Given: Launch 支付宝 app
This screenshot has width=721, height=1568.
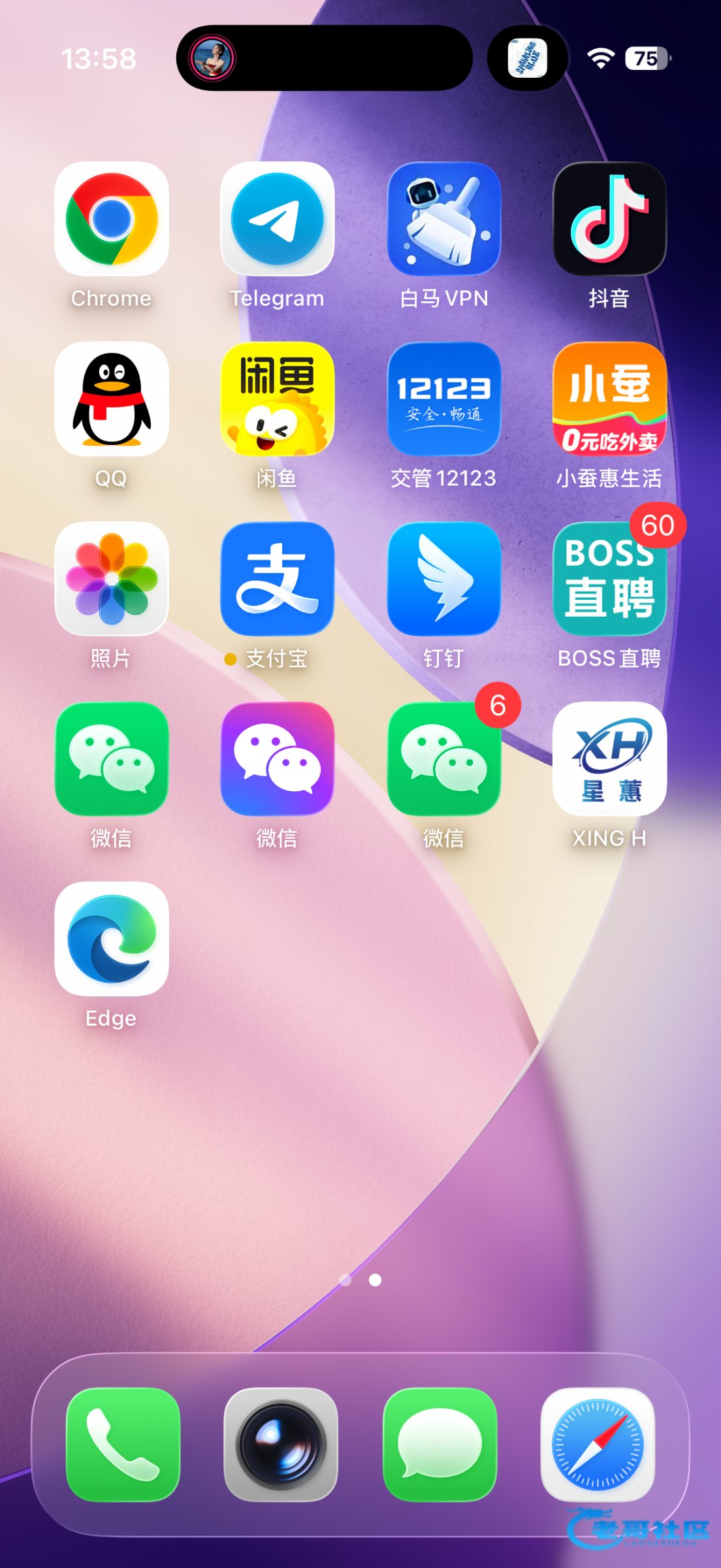Looking at the screenshot, I should [278, 579].
